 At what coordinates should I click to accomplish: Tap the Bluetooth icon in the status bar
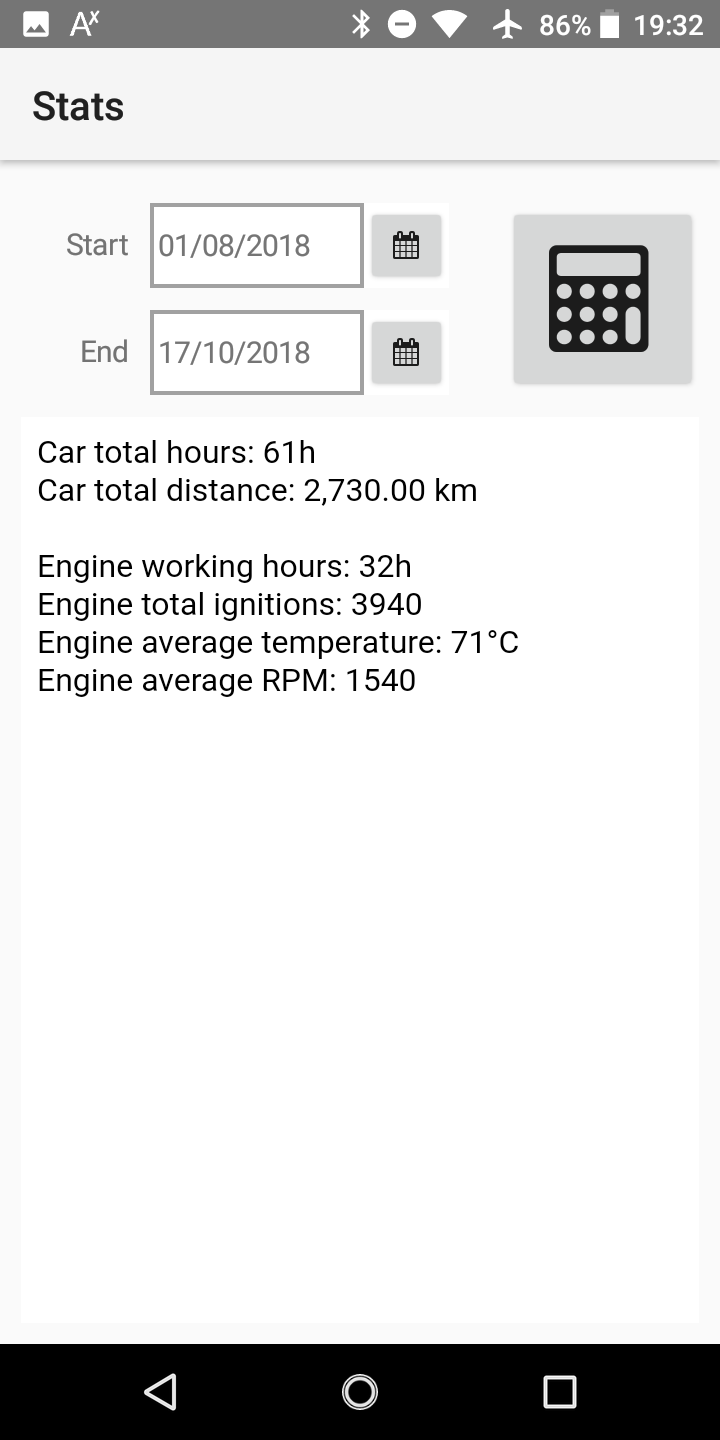(x=360, y=22)
